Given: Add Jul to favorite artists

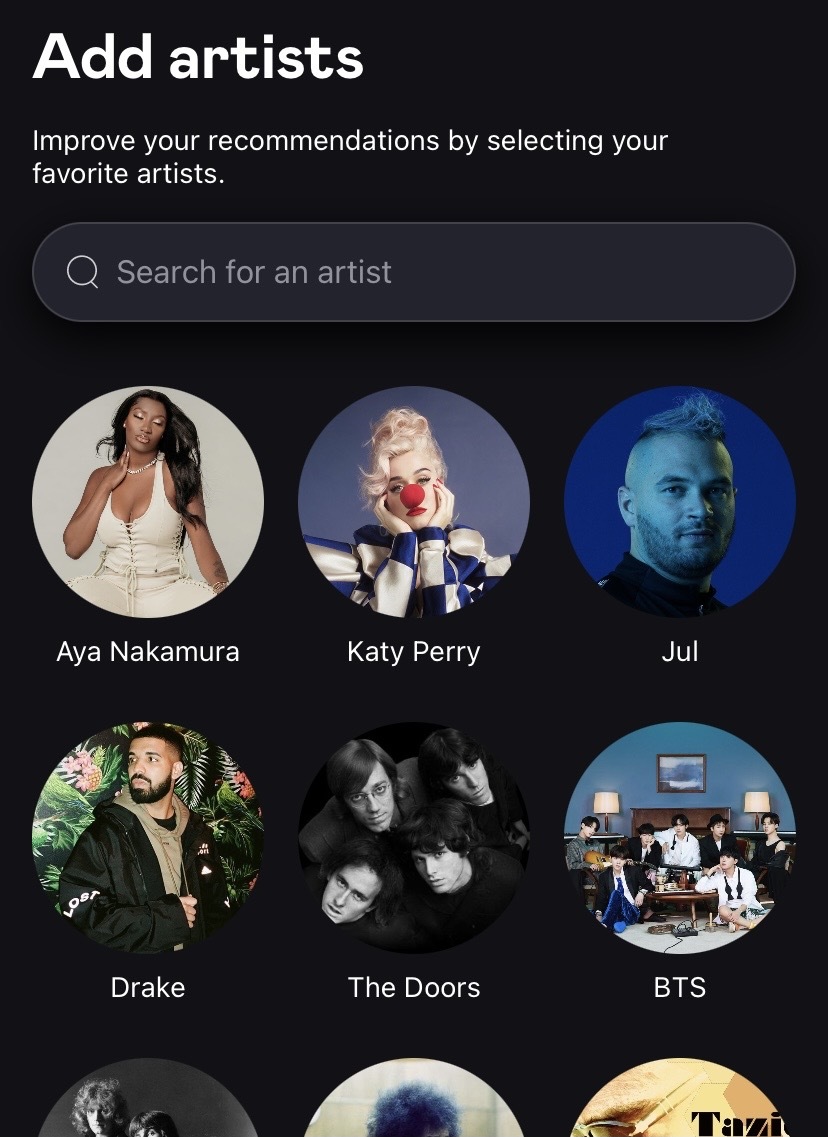Looking at the screenshot, I should [x=680, y=503].
